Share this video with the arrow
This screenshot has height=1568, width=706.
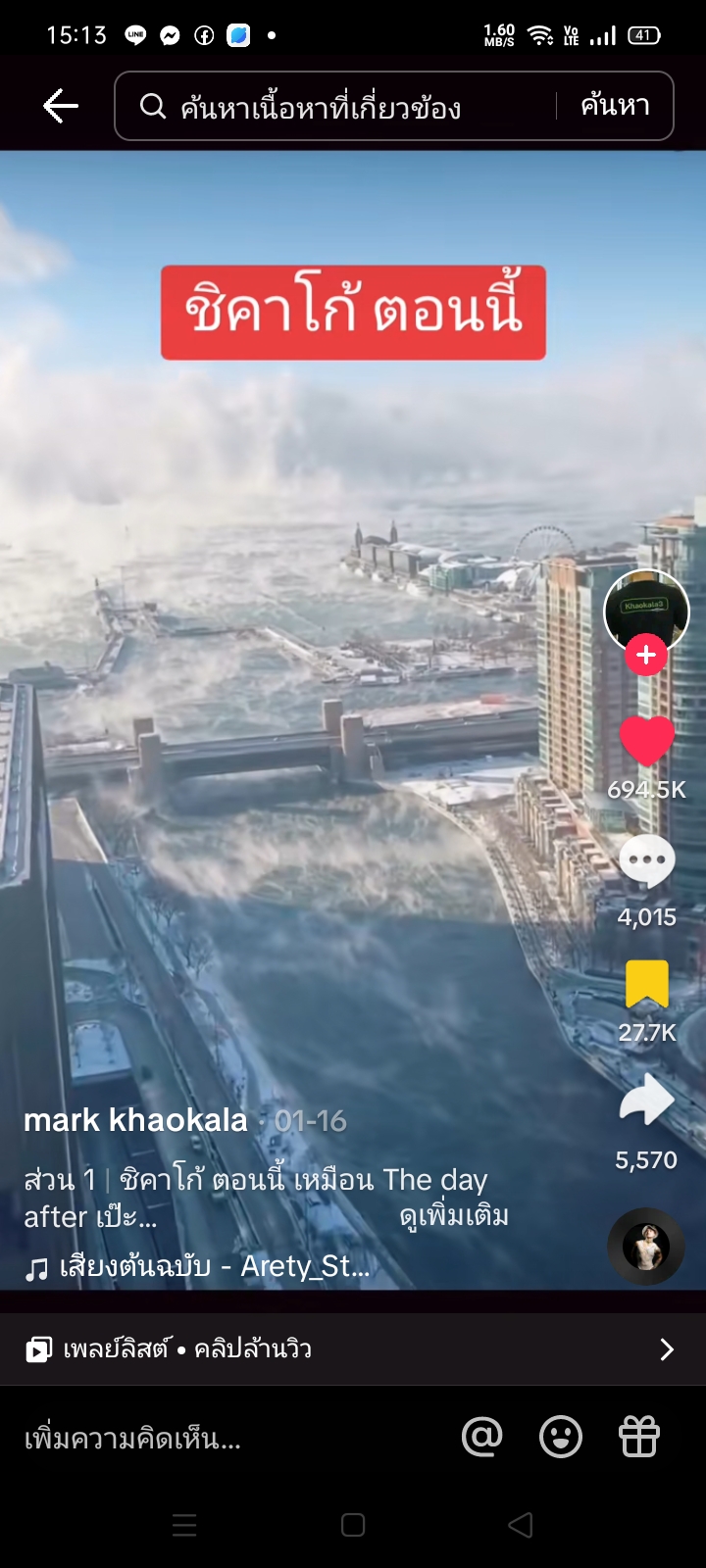click(646, 1102)
